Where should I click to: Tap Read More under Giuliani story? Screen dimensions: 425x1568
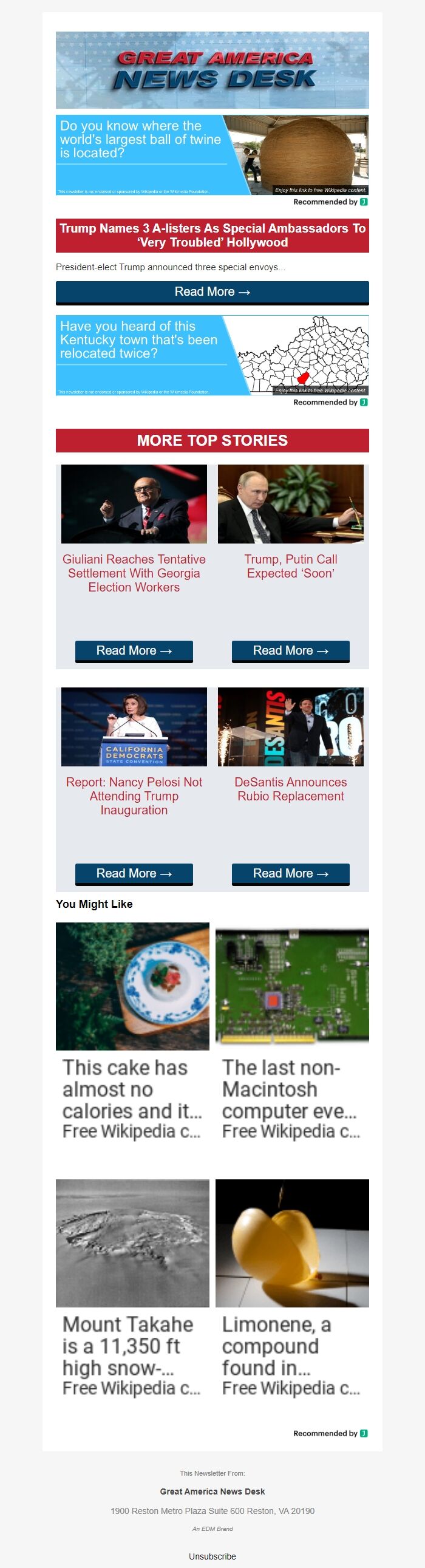click(134, 650)
